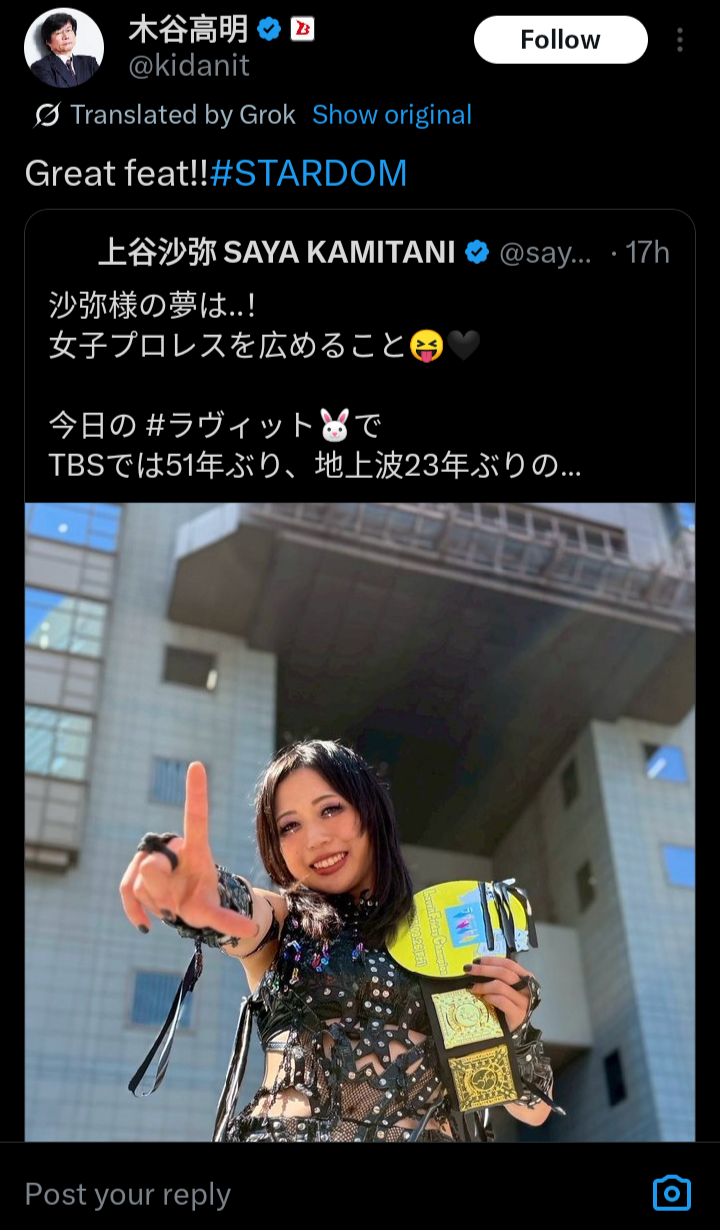Image resolution: width=720 pixels, height=1230 pixels.
Task: Open the post overflow menu
Action: click(680, 40)
